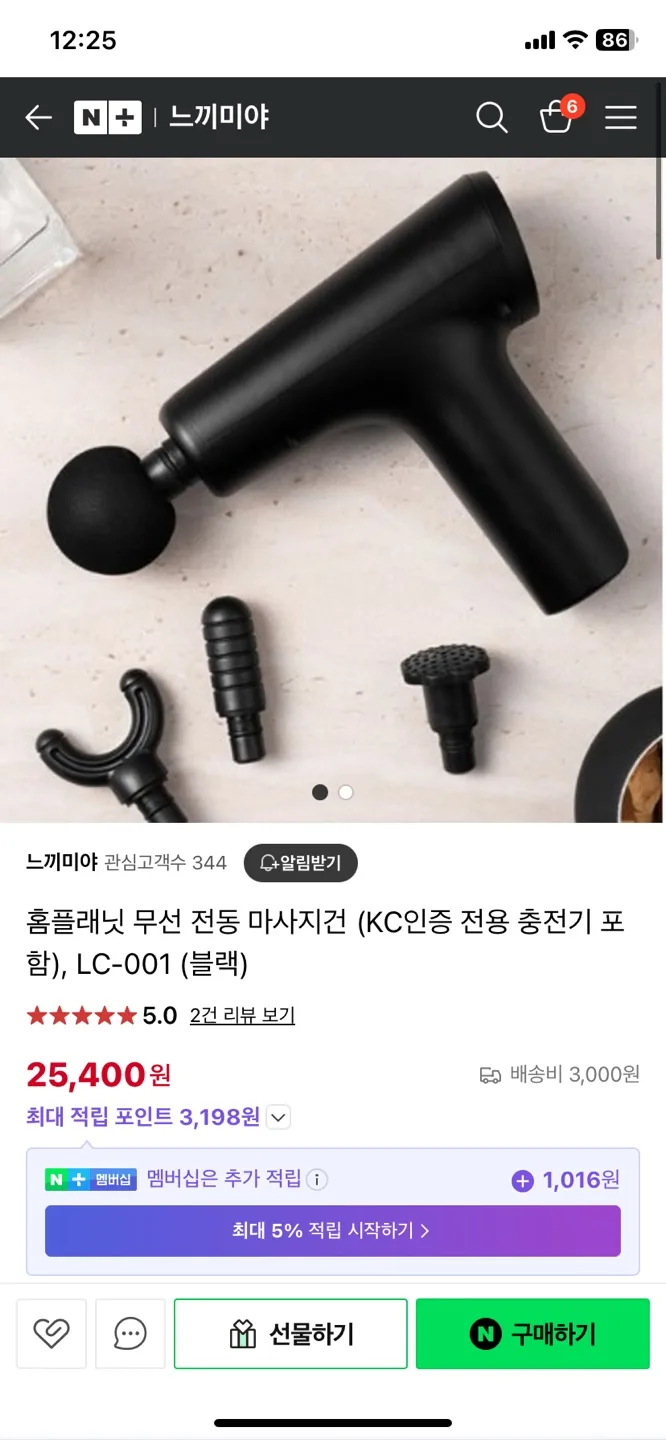Tap 최대 5% 적립 시작하기 banner

(x=332, y=1230)
